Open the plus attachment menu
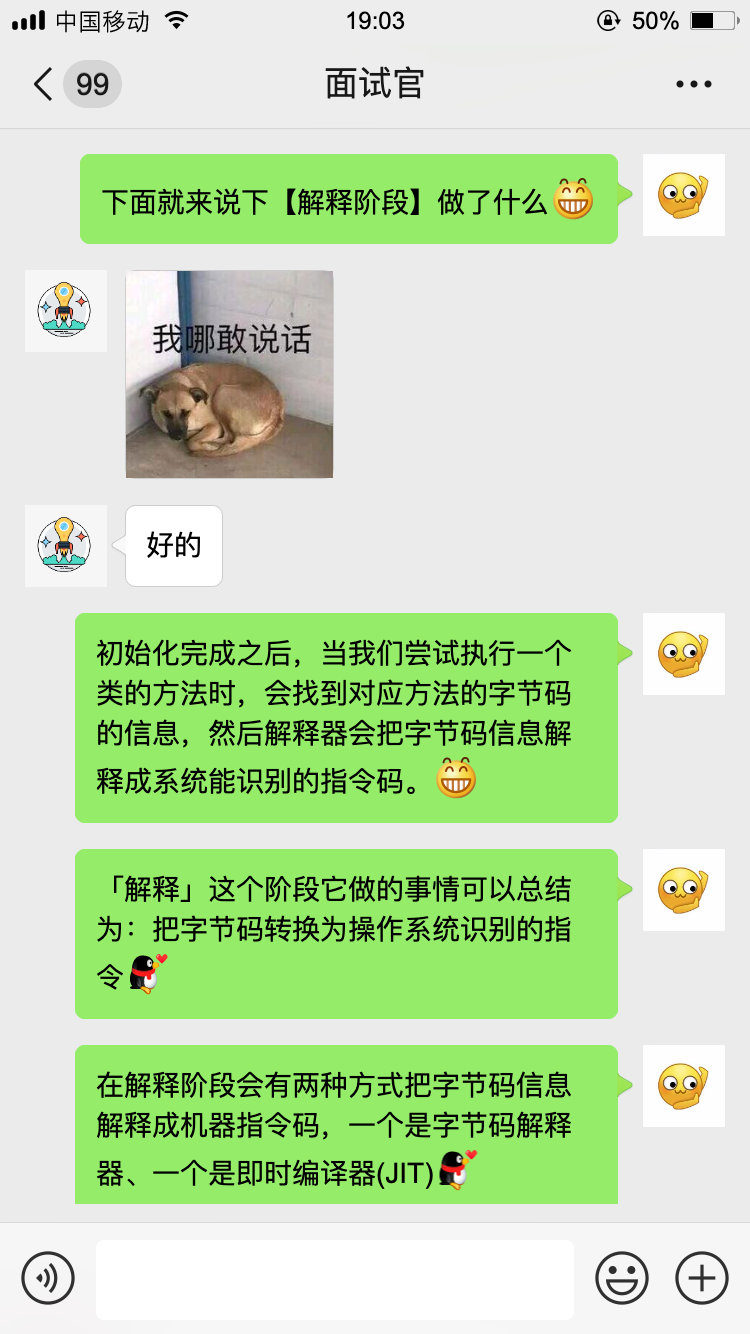 click(x=701, y=1278)
